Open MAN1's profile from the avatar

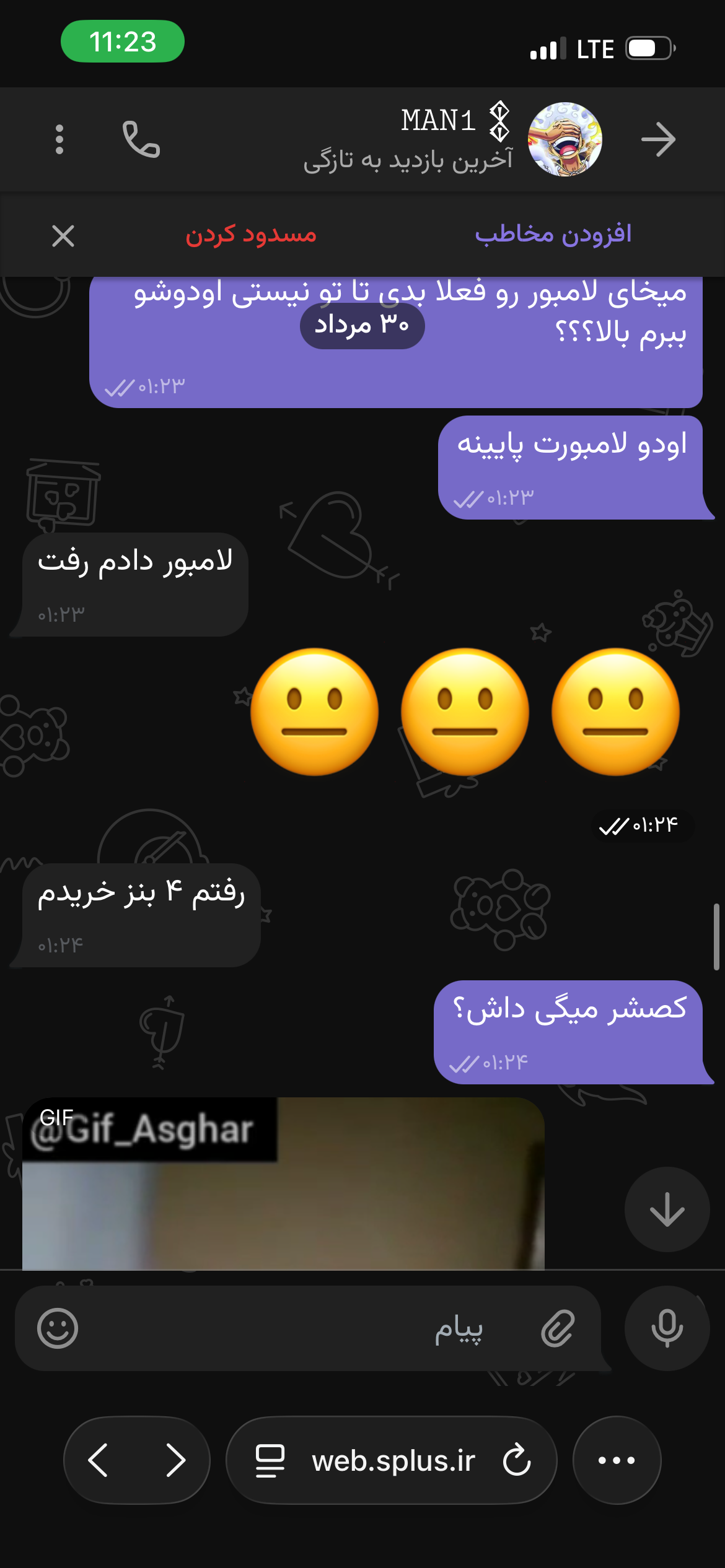[565, 139]
